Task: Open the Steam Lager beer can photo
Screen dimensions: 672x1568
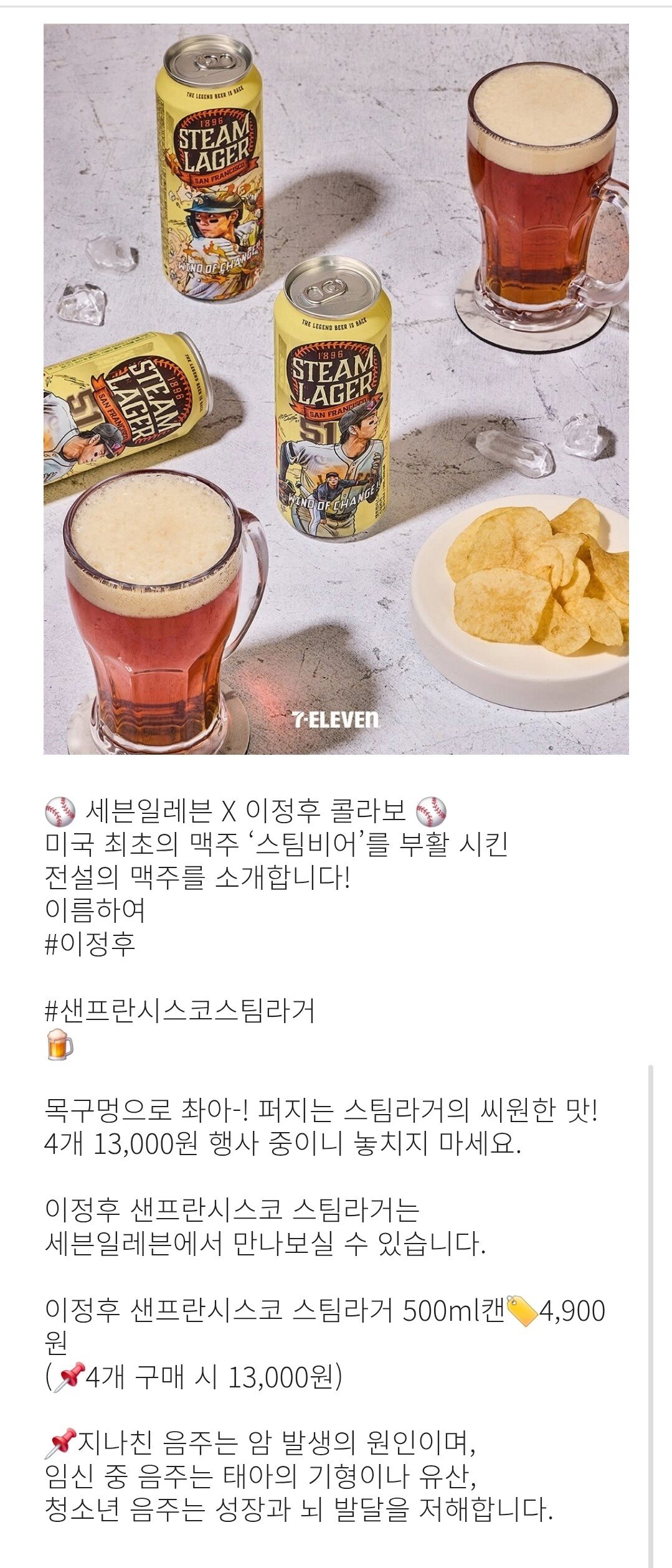Action: pos(336,389)
